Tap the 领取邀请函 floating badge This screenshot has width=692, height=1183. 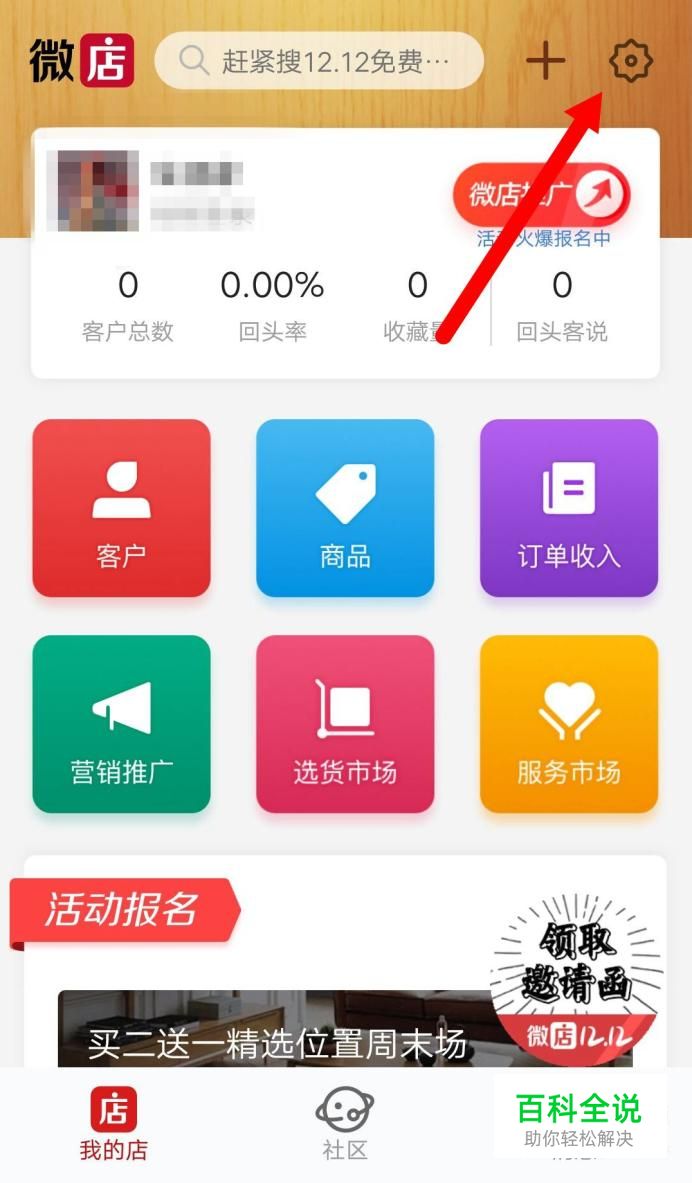576,975
